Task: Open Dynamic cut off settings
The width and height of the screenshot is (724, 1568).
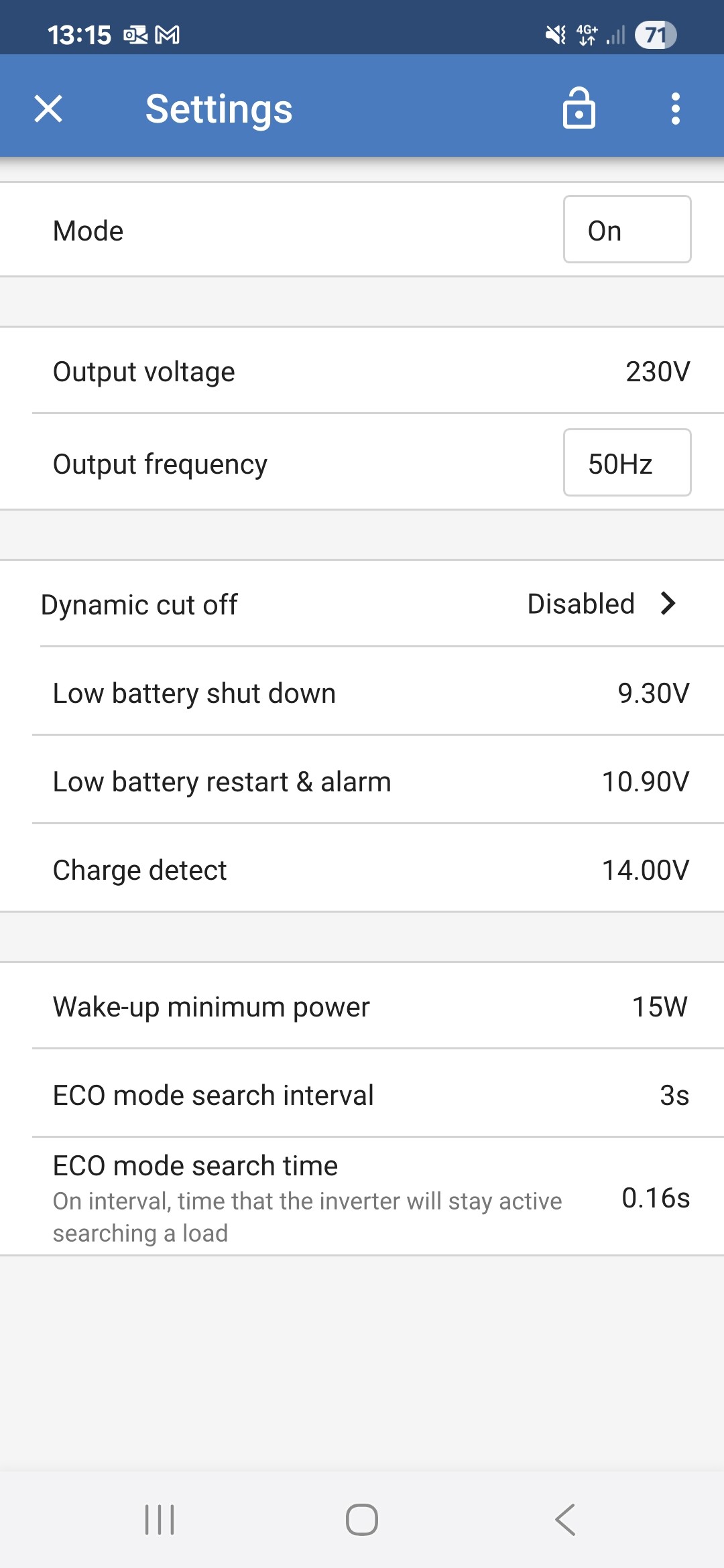Action: [362, 604]
